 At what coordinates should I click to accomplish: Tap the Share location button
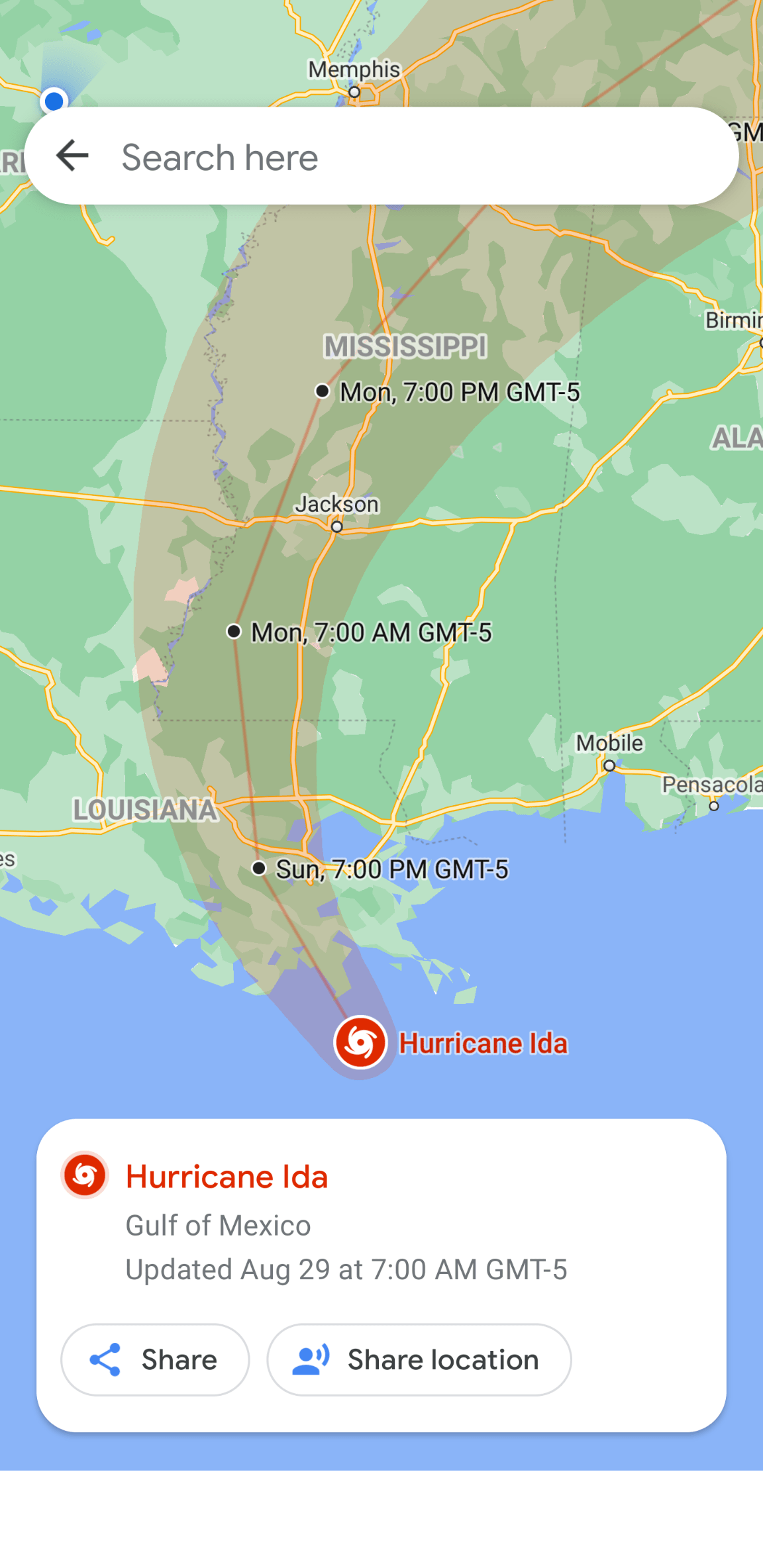[419, 1359]
